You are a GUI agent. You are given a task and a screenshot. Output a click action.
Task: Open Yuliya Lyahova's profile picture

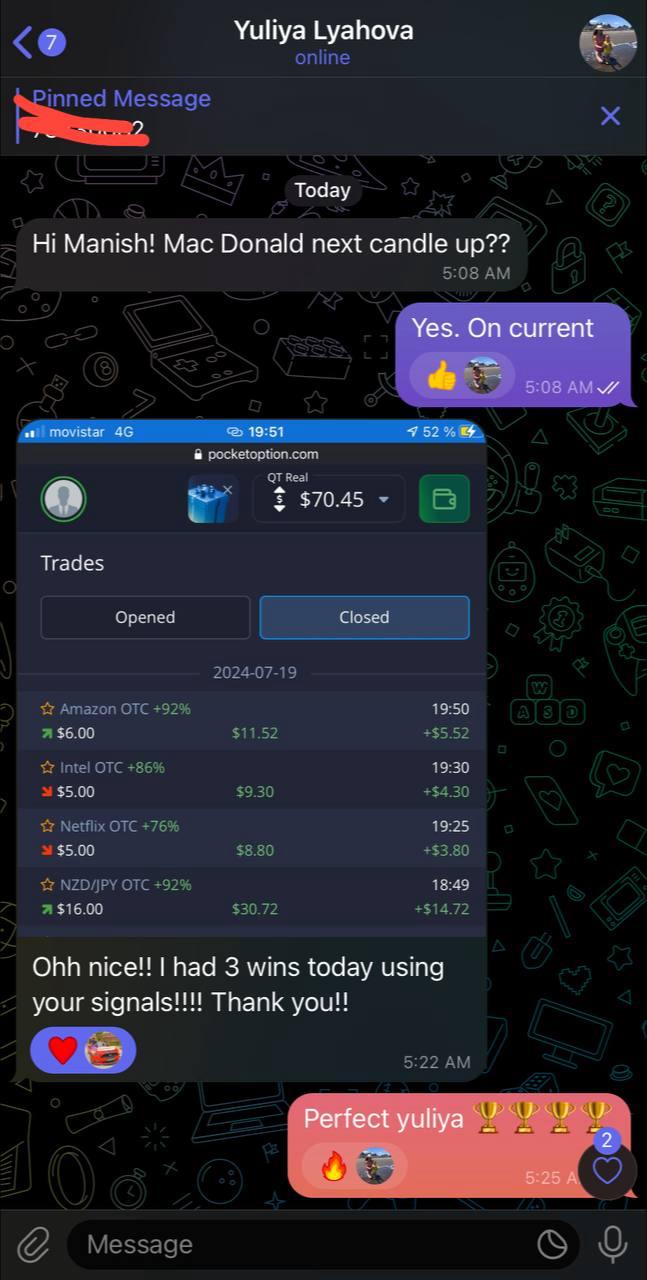(x=607, y=43)
